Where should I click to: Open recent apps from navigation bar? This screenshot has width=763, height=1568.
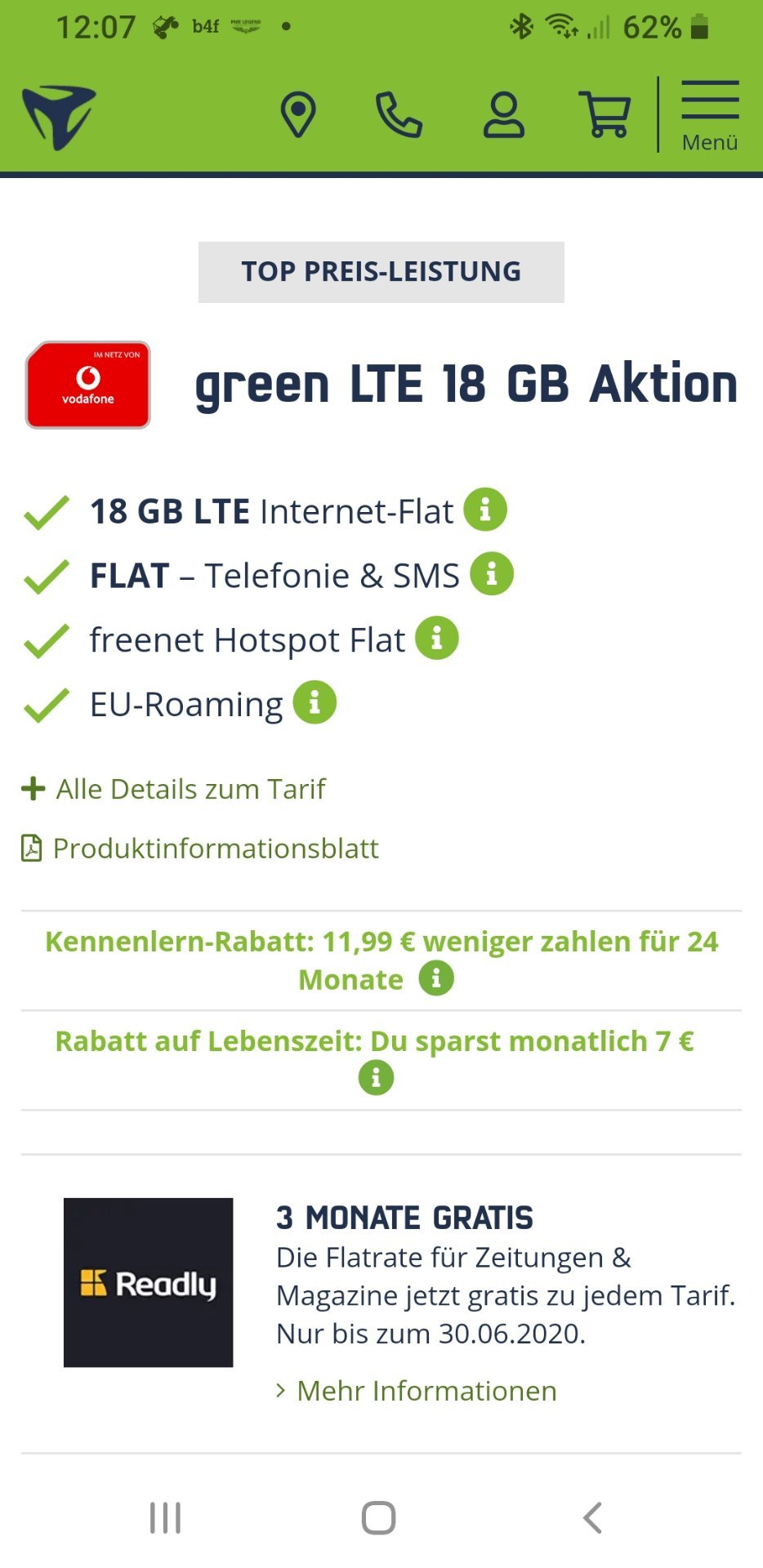(x=165, y=1518)
